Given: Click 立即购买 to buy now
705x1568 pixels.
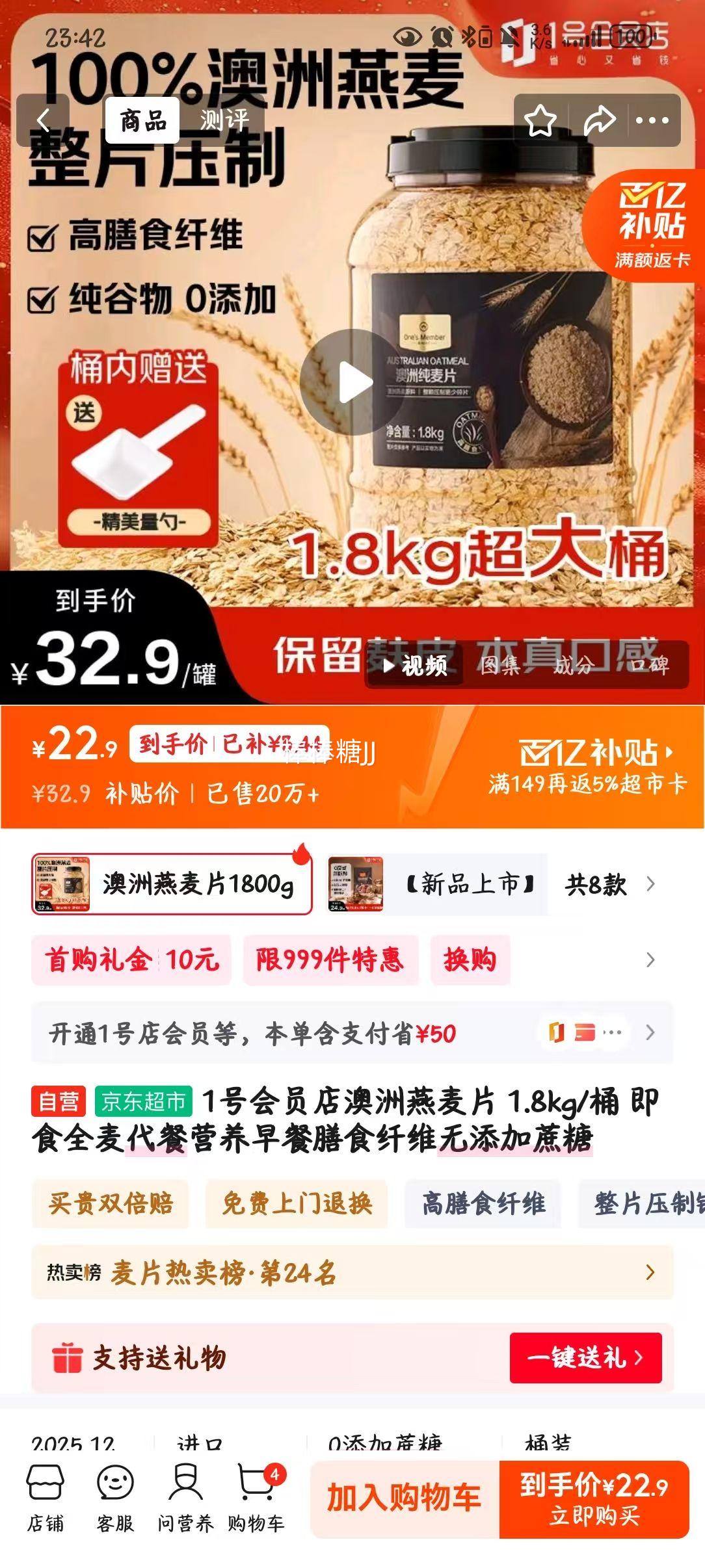Looking at the screenshot, I should (x=584, y=1508).
